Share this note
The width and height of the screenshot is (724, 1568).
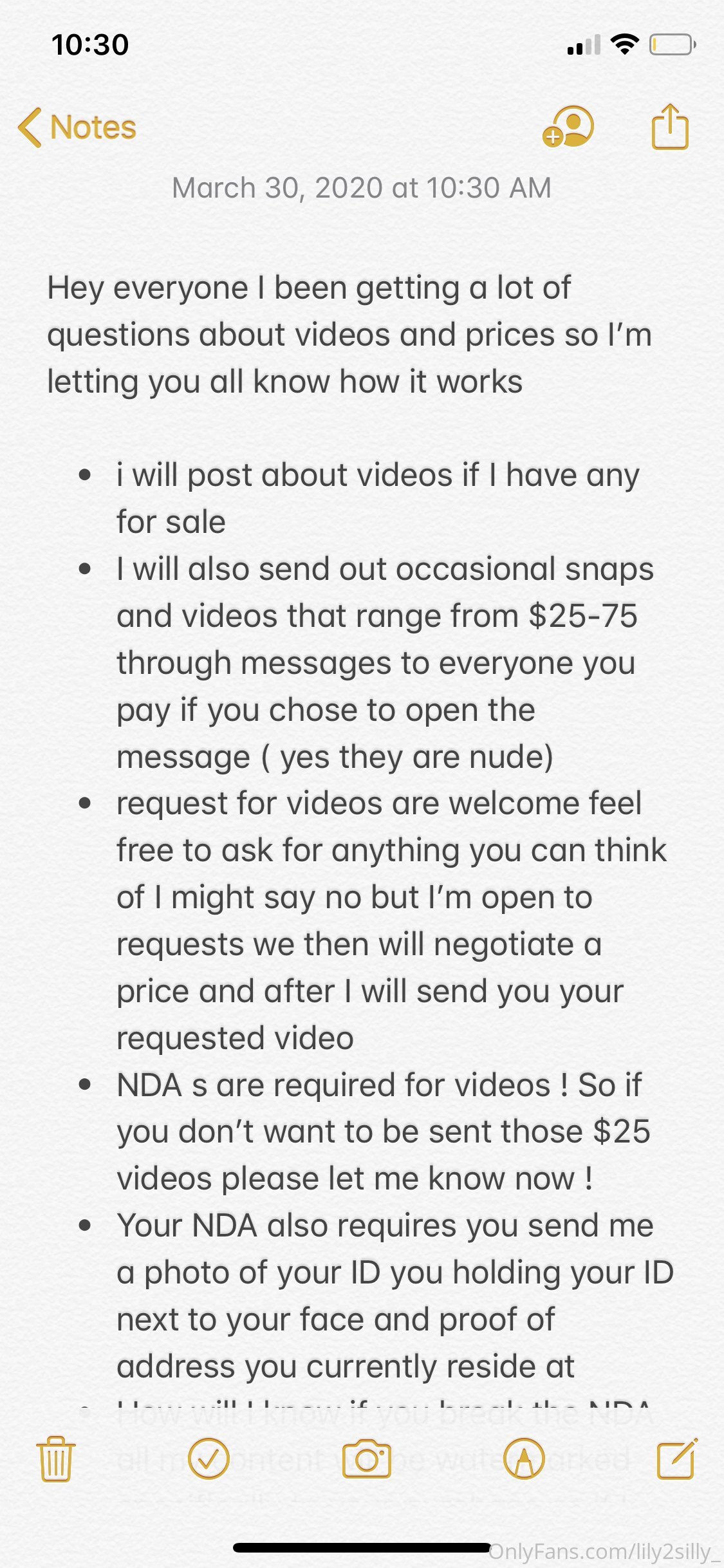coord(670,127)
